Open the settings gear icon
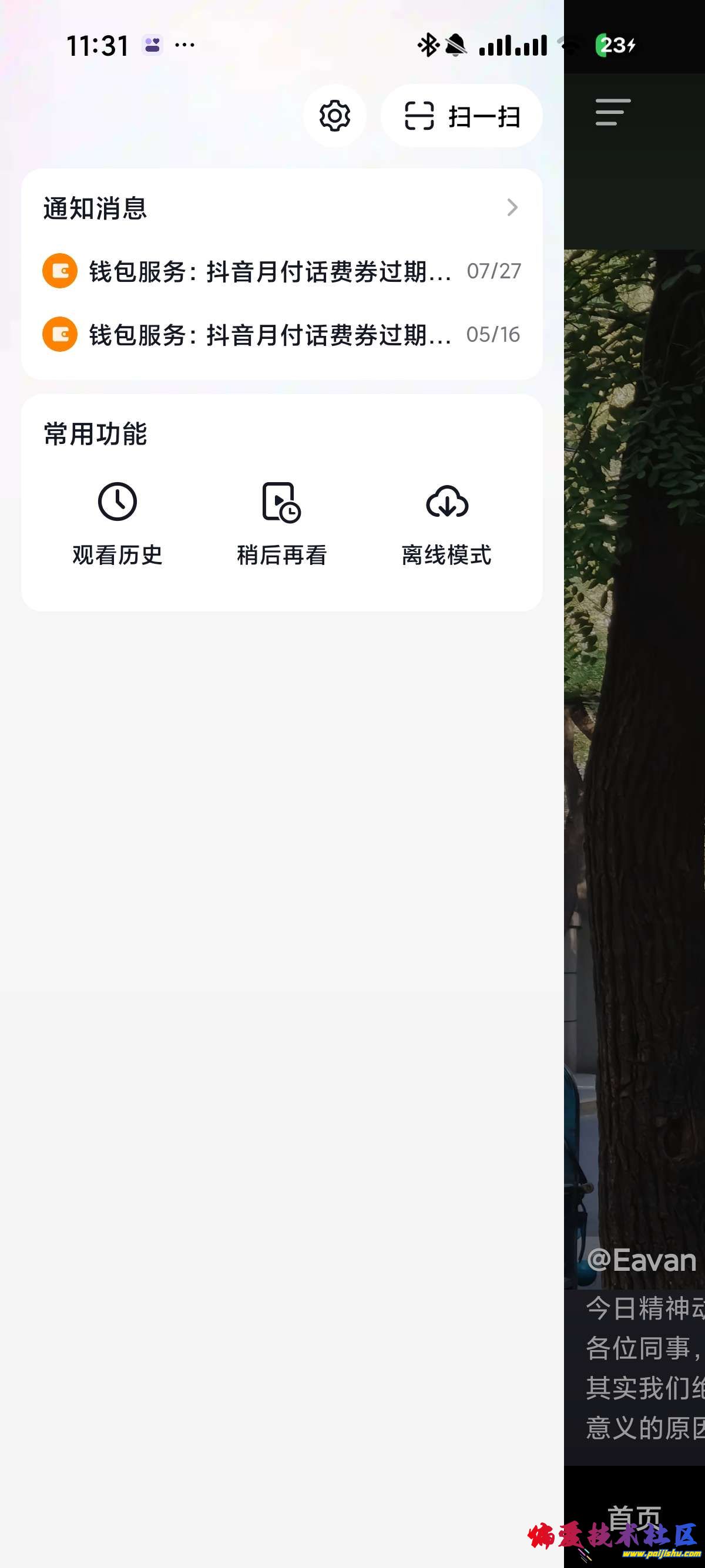Screen dimensions: 705x1568 tap(334, 116)
